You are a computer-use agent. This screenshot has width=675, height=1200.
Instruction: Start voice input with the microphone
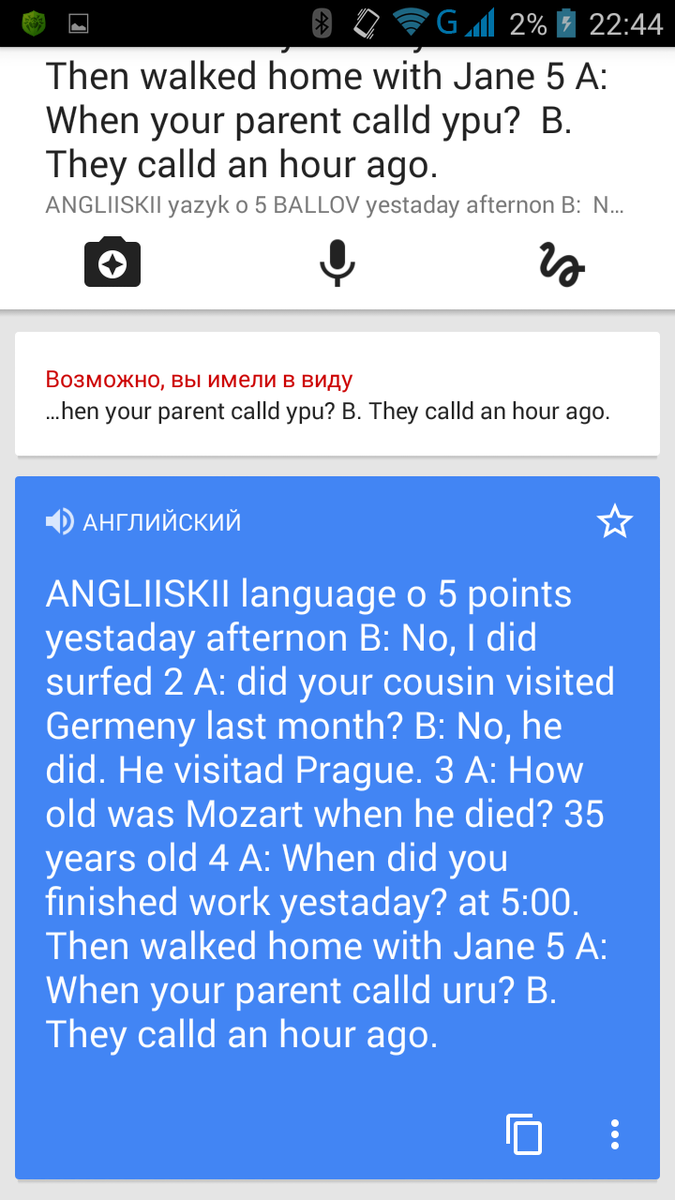[x=337, y=262]
